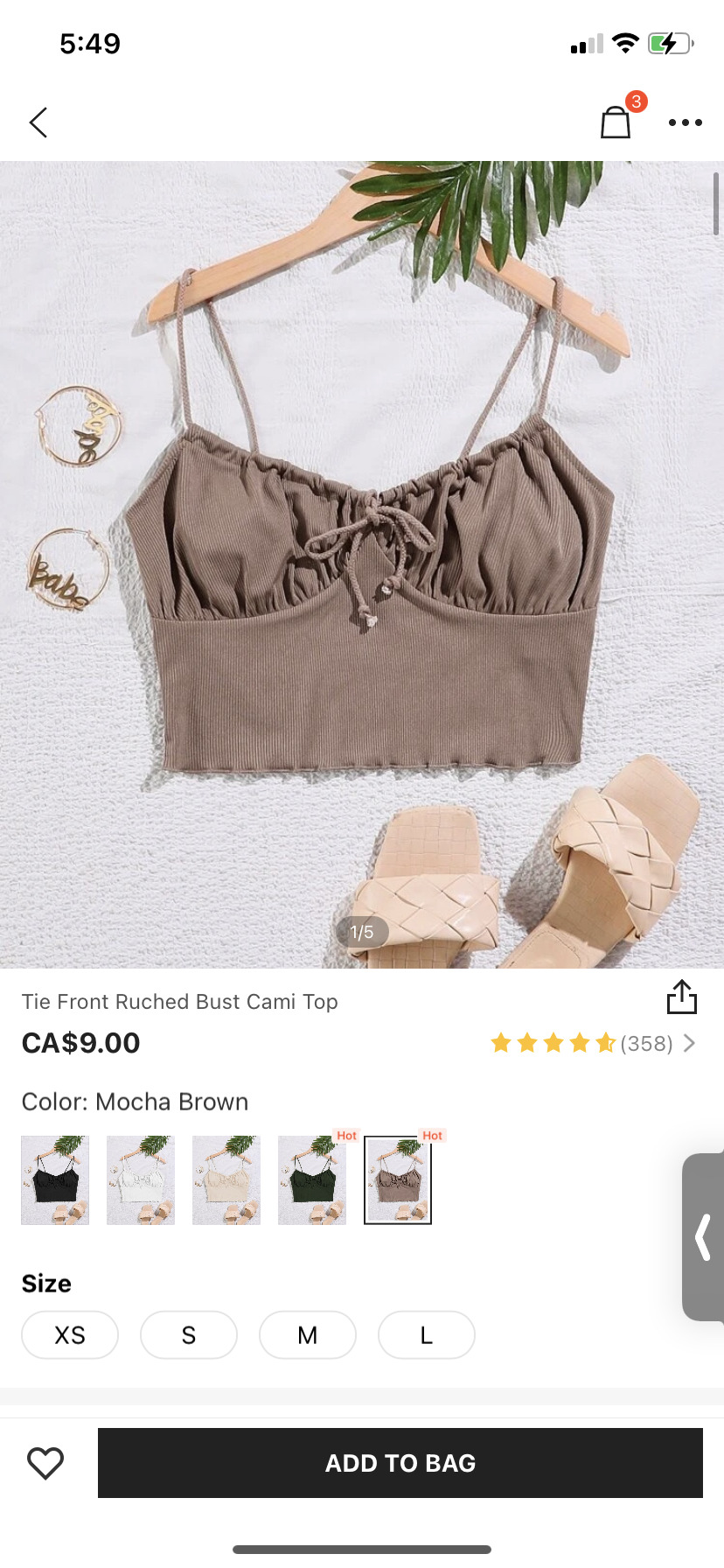Screen dimensions: 724x1568
Task: Select size M
Action: pyautogui.click(x=308, y=1335)
